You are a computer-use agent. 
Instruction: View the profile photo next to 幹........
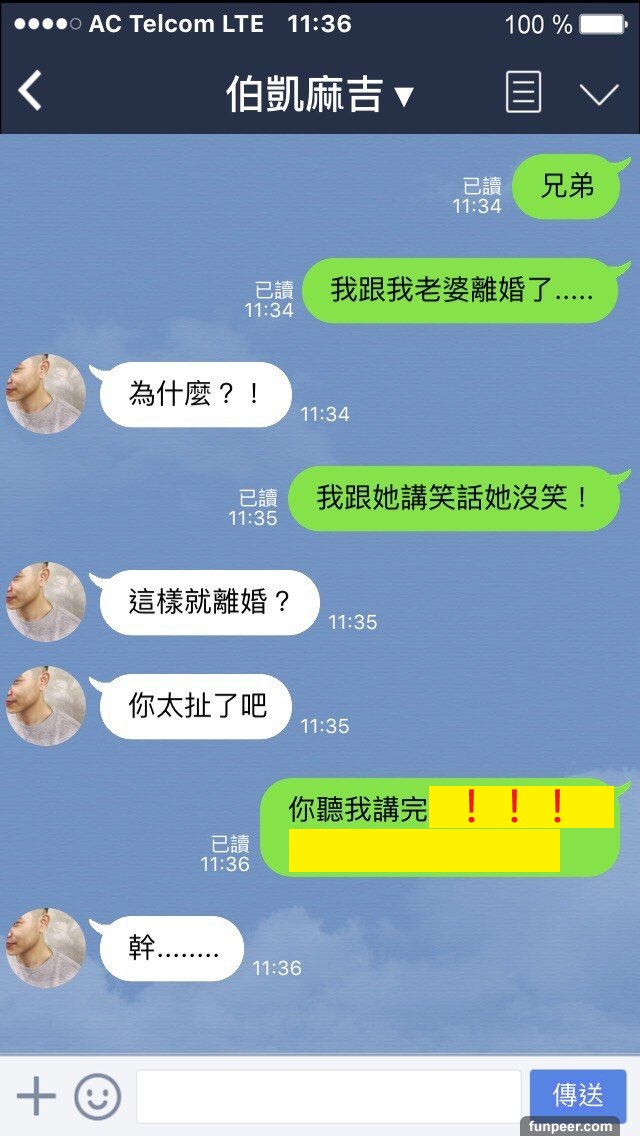click(46, 948)
